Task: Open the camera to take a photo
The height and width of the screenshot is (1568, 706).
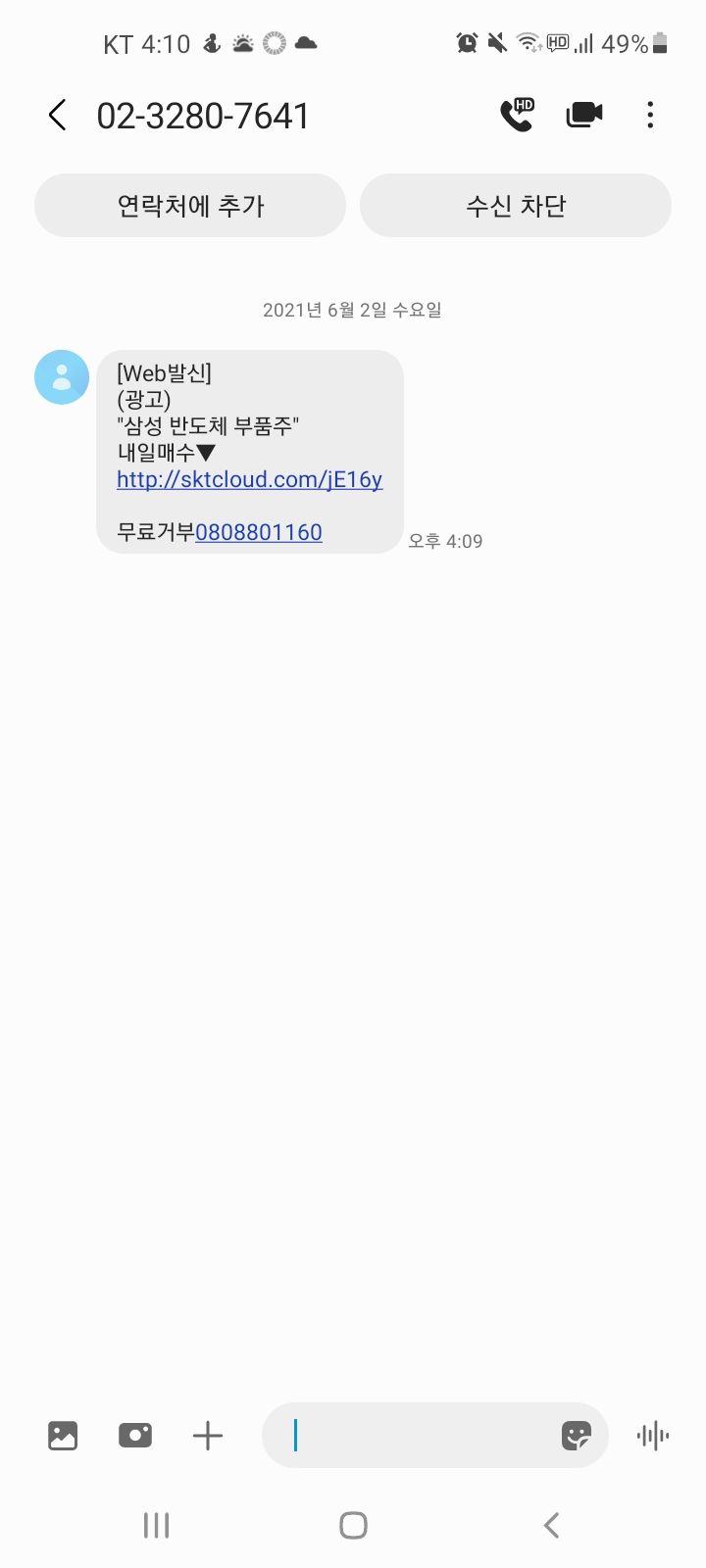Action: coord(135,1436)
